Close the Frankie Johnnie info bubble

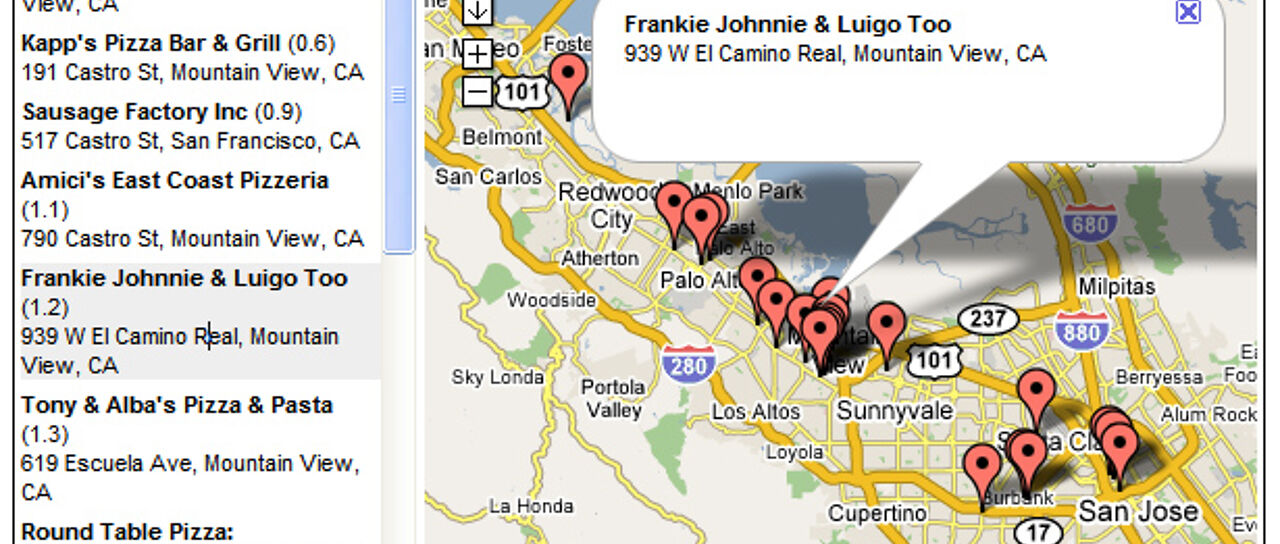1187,11
